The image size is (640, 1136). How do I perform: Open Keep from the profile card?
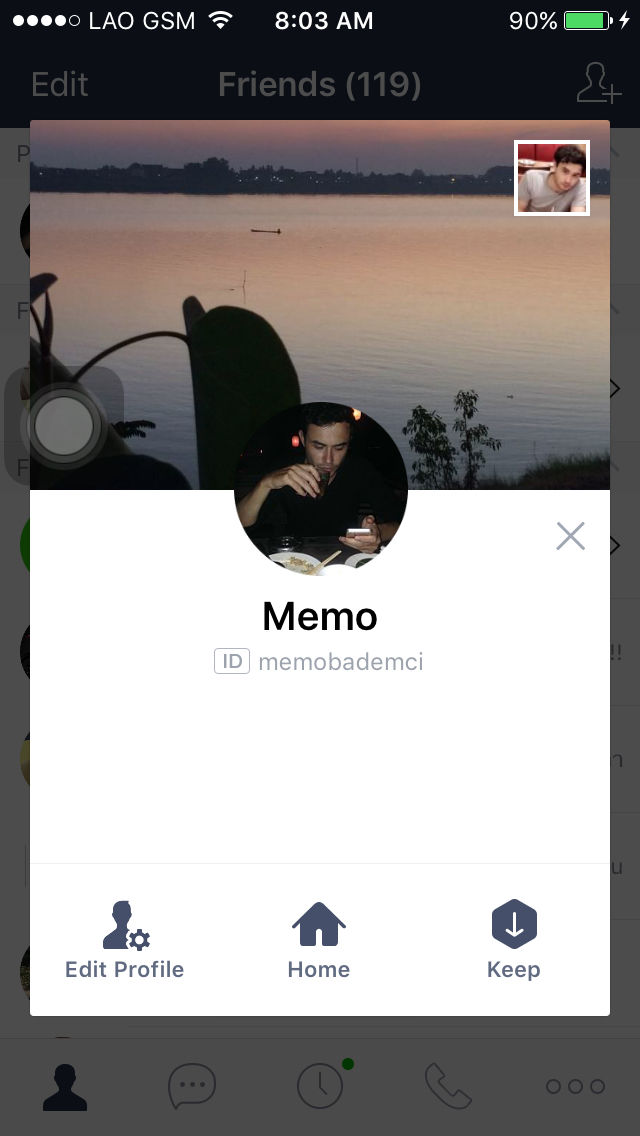514,940
